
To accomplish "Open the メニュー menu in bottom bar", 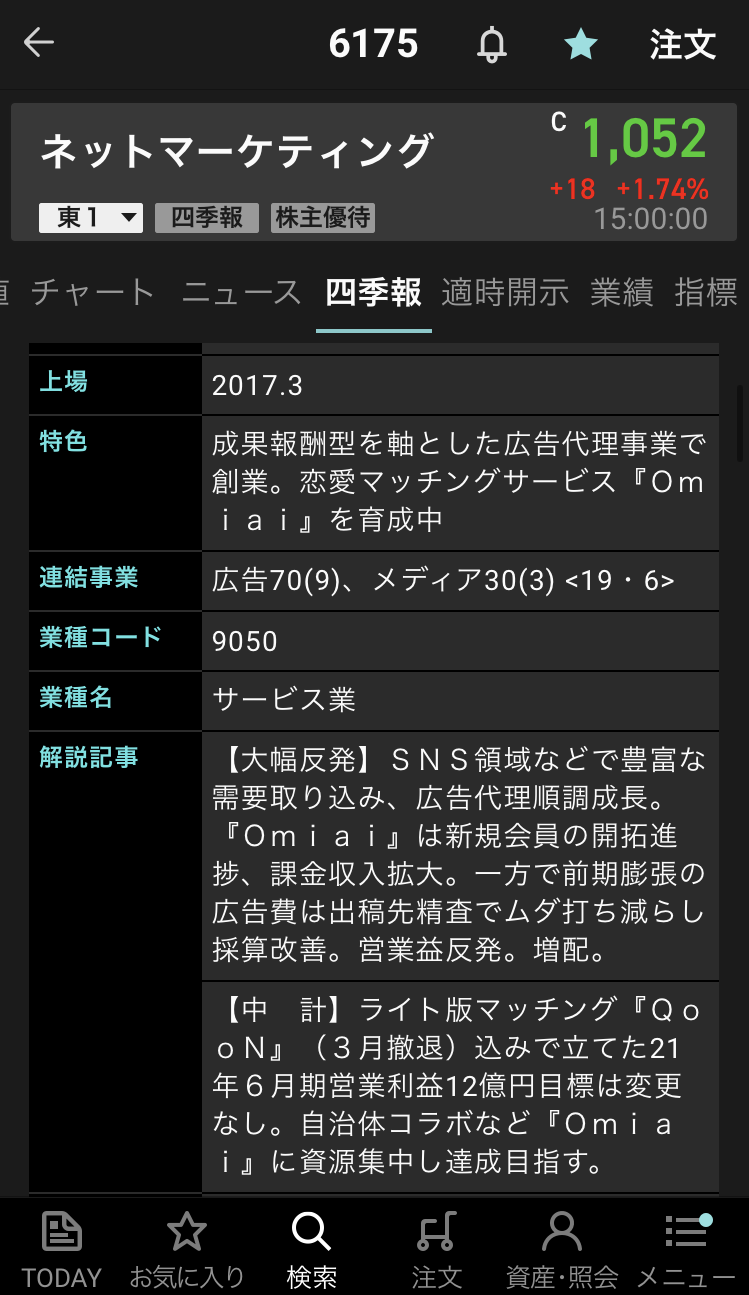I will tap(686, 1248).
